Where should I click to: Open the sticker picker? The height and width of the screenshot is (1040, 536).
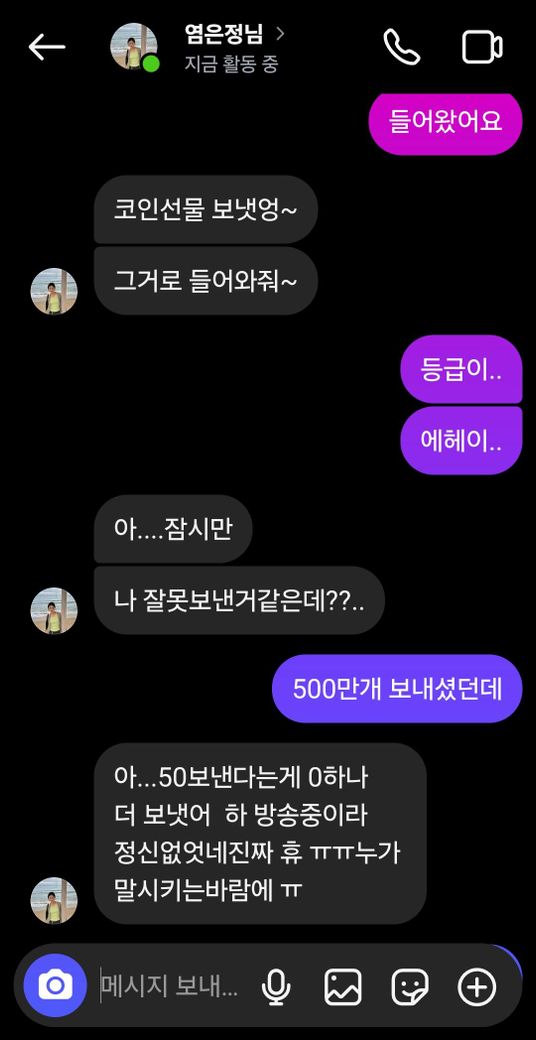coord(410,987)
